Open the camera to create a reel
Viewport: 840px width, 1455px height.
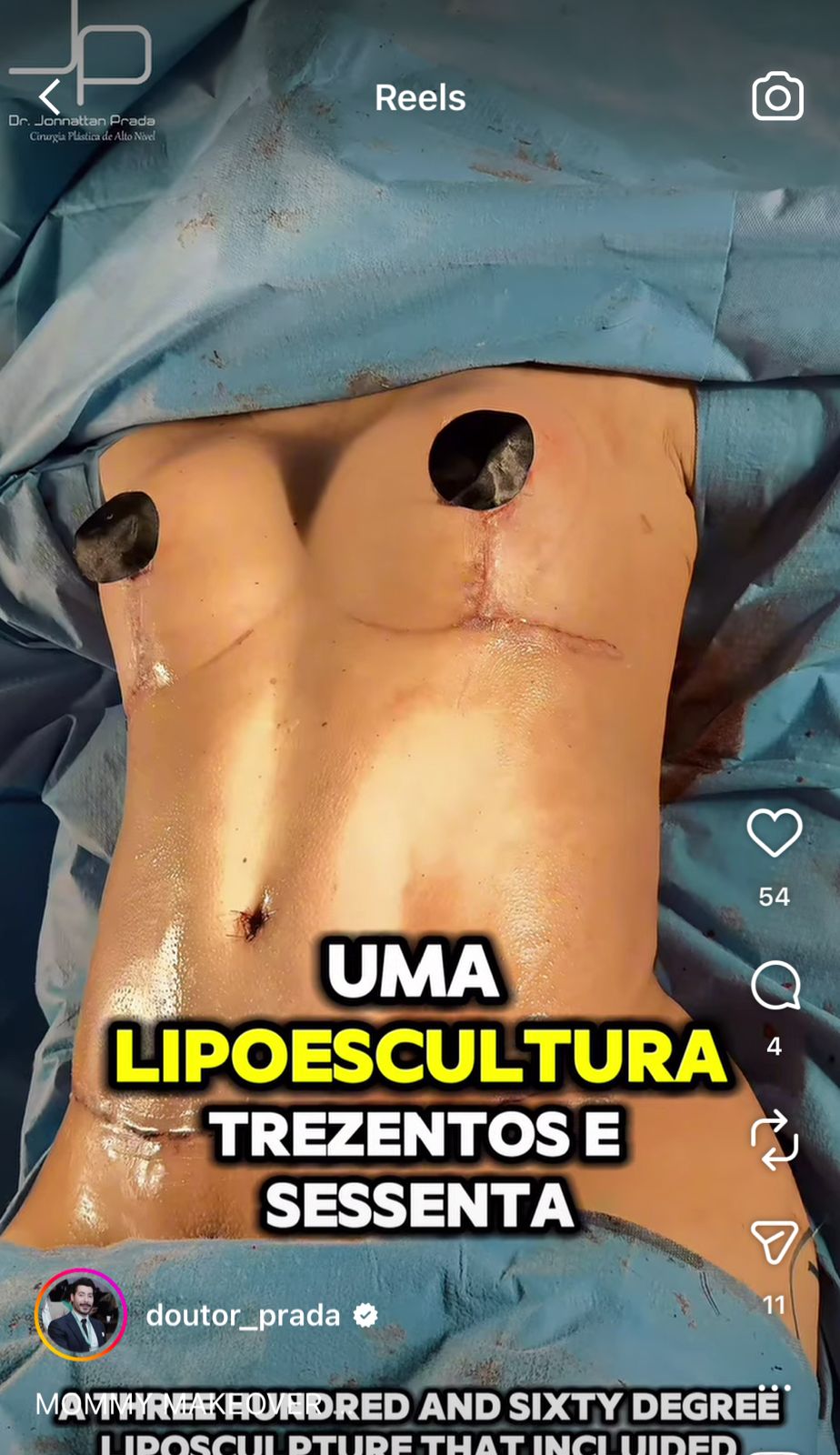(x=777, y=96)
